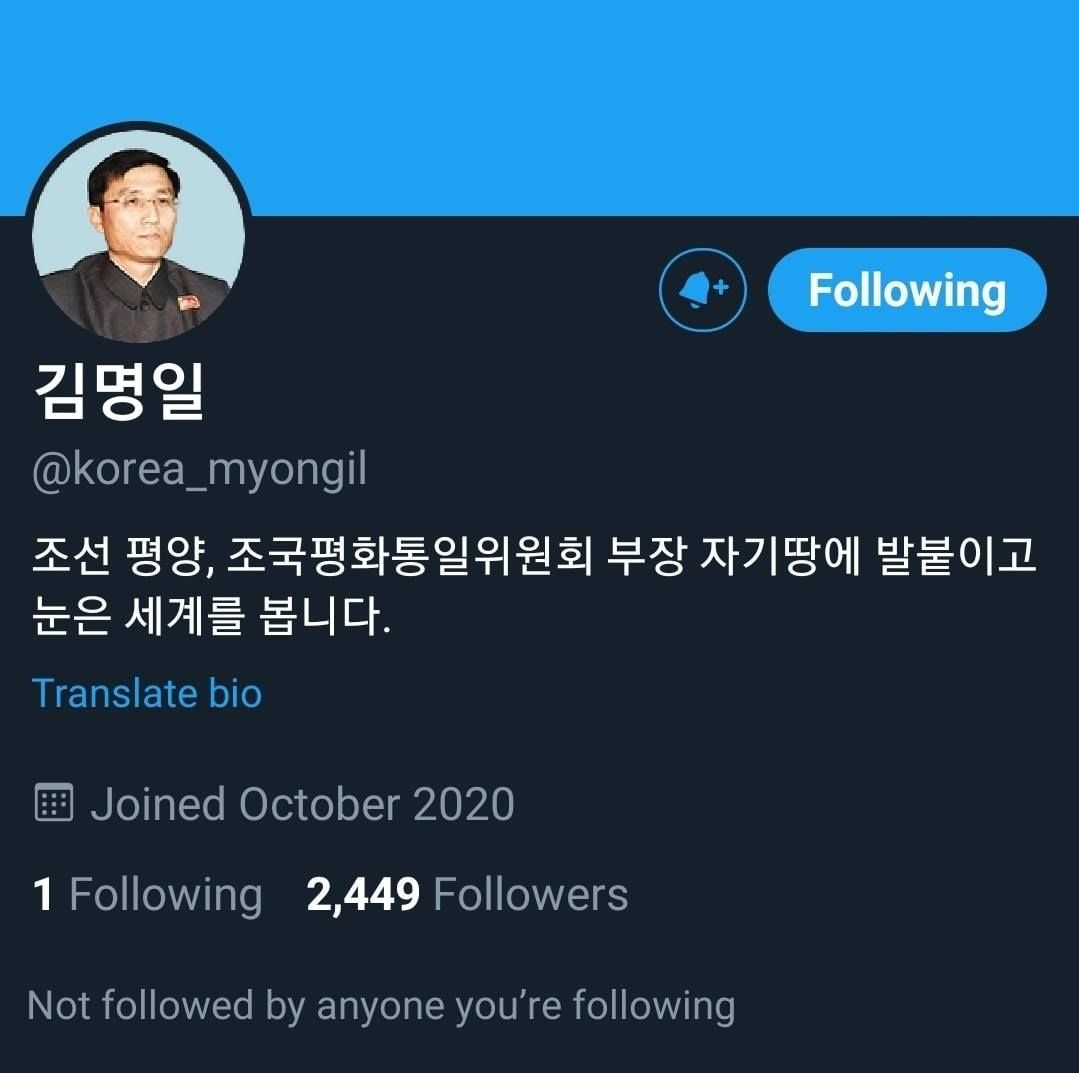The image size is (1079, 1073).
Task: View the 2,449 Followers list
Action: click(467, 893)
